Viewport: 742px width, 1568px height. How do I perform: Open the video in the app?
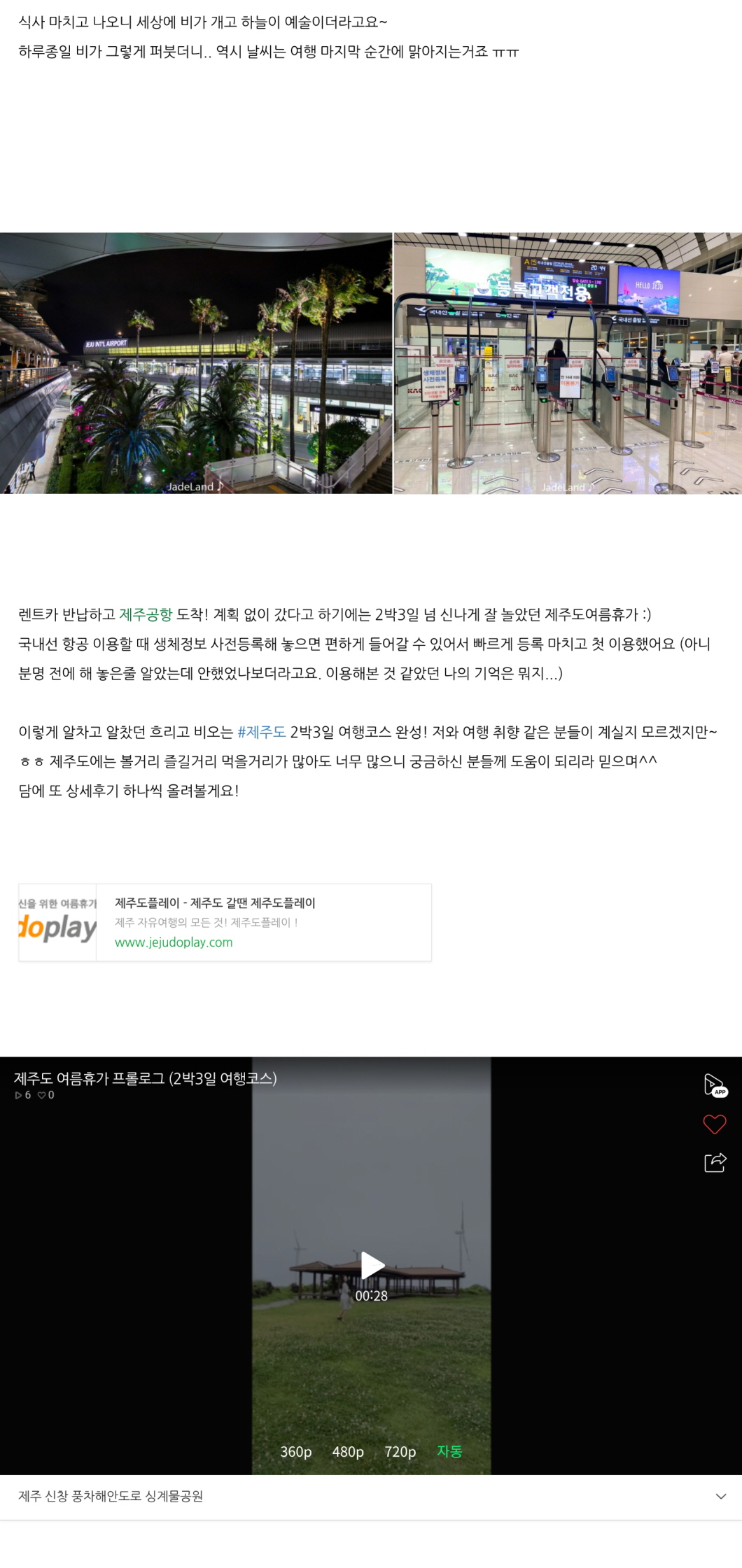click(714, 1085)
